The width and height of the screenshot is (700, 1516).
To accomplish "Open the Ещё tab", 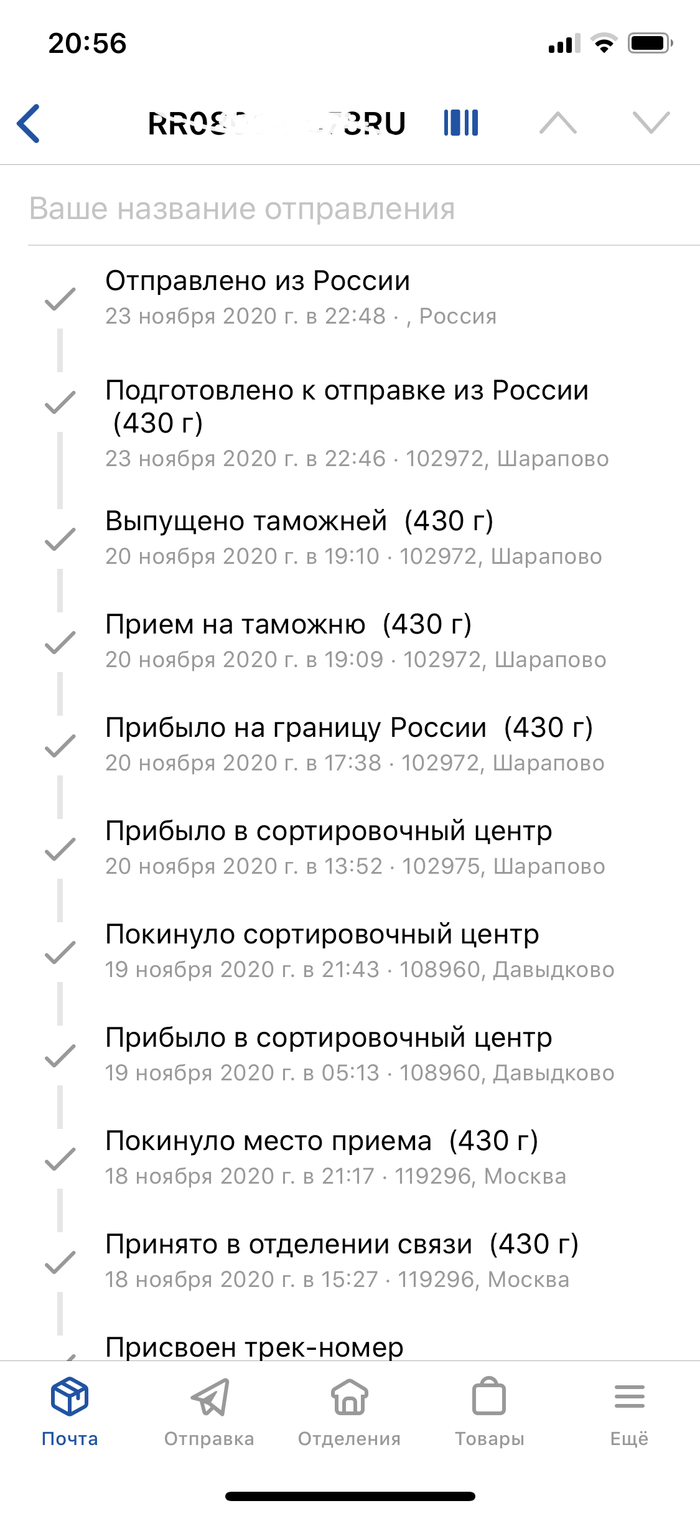I will point(629,1412).
